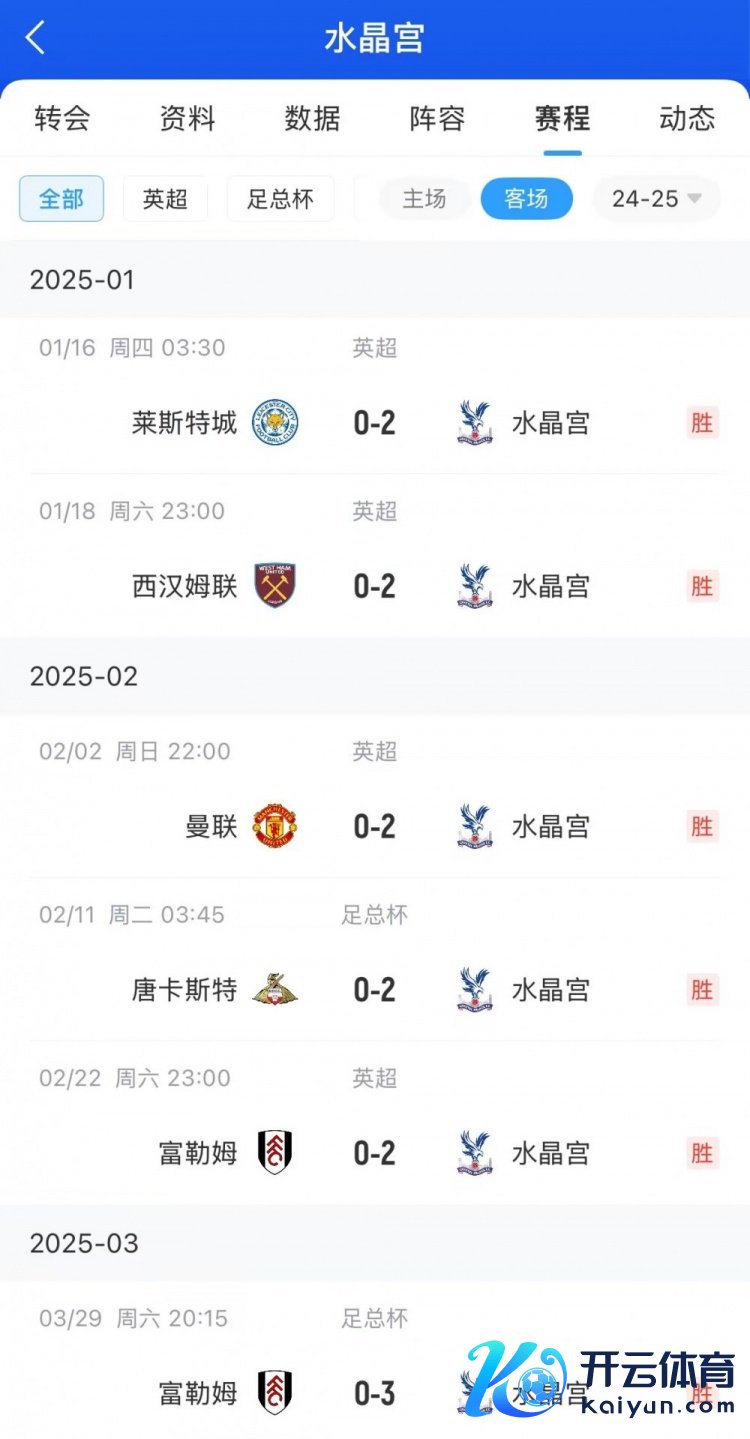Filter matches by 英超
Viewport: 750px width, 1439px height.
pos(165,199)
